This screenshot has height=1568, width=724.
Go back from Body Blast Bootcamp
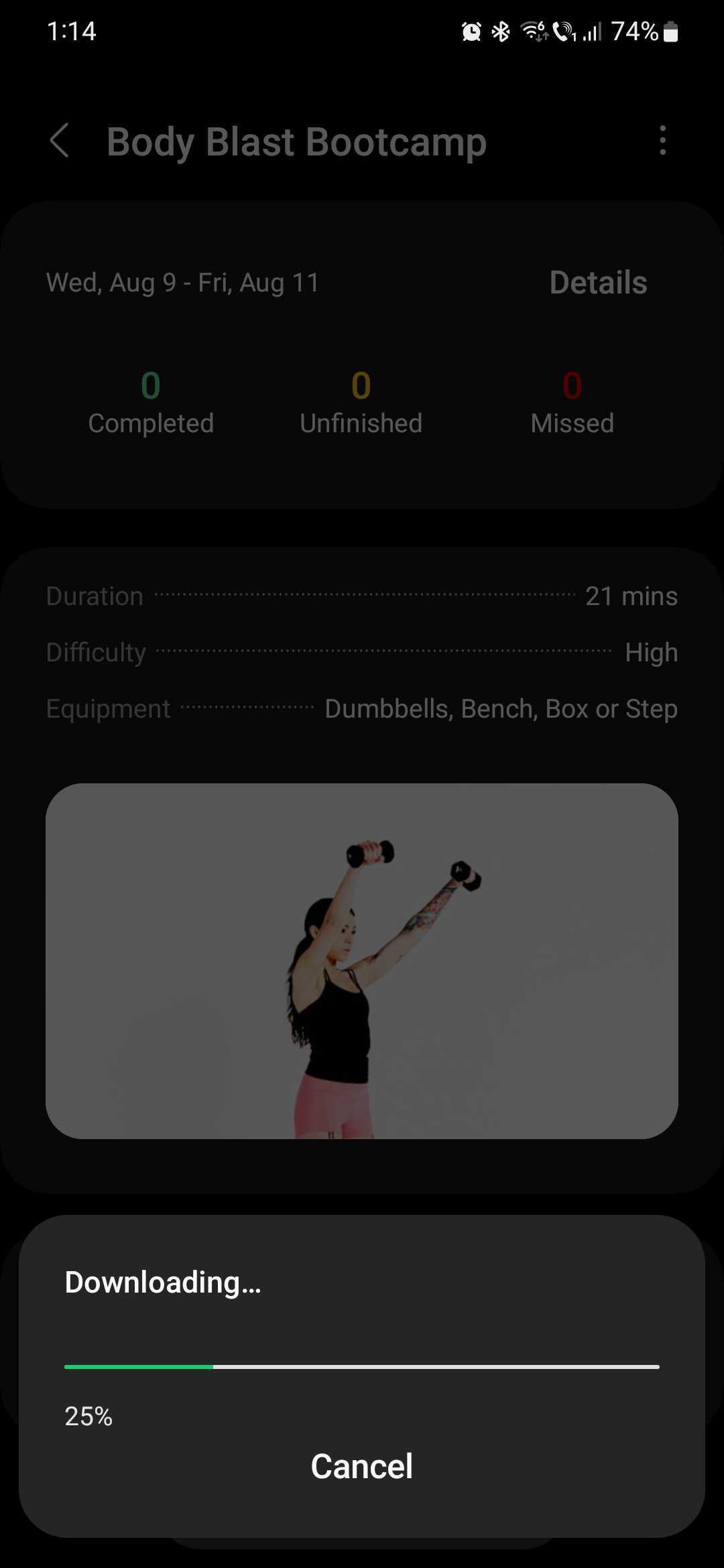[x=60, y=141]
